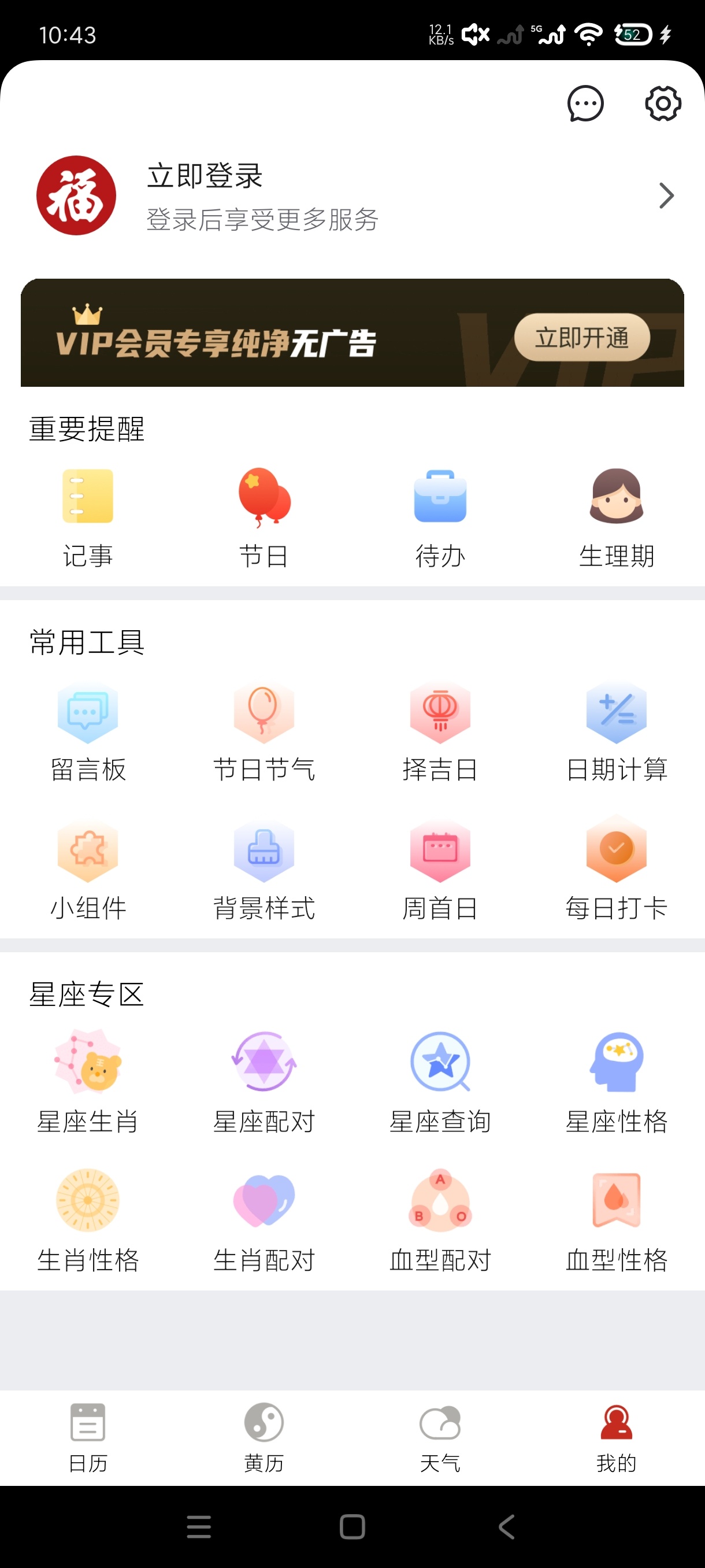This screenshot has height=1568, width=705.
Task: Open the messages chat icon
Action: (x=586, y=103)
